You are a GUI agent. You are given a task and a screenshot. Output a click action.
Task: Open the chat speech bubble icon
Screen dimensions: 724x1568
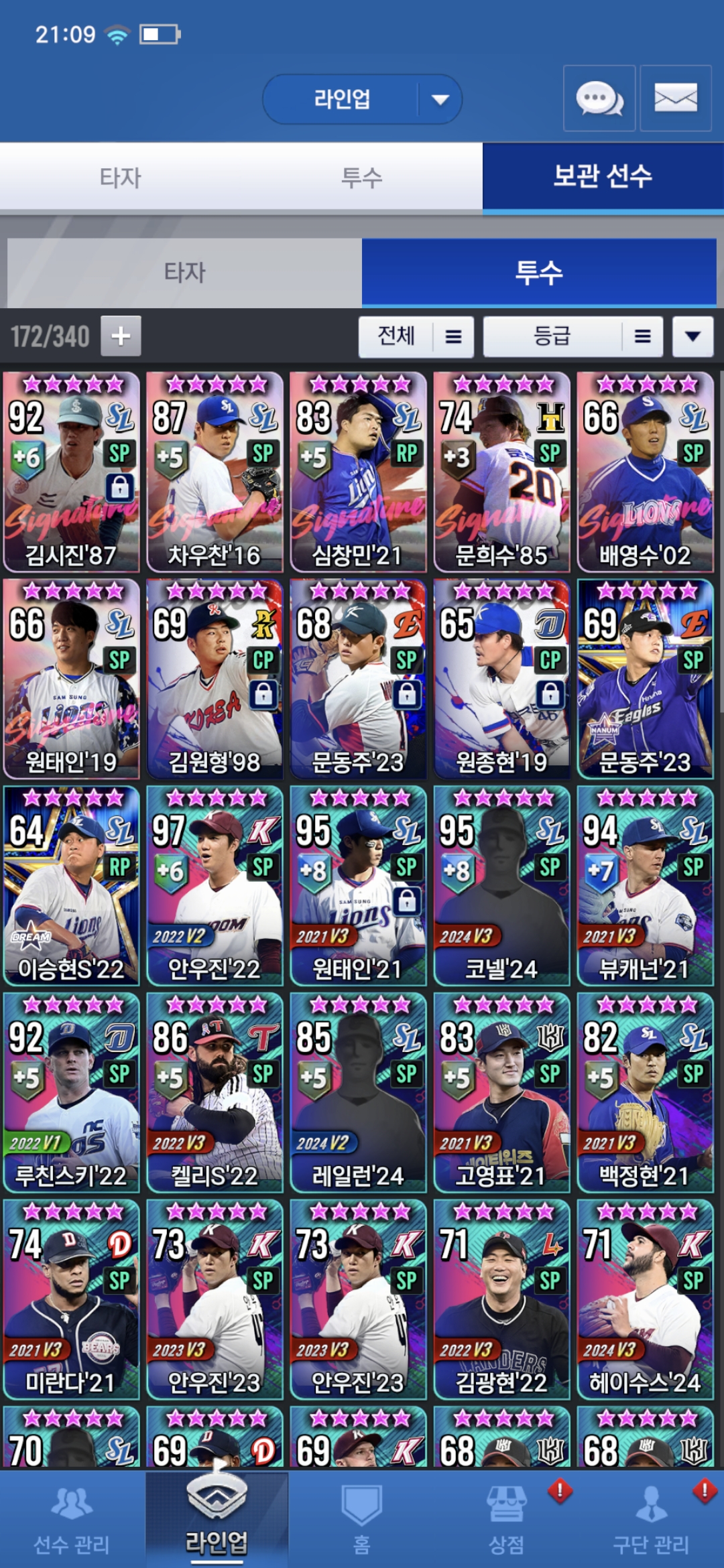[x=599, y=99]
